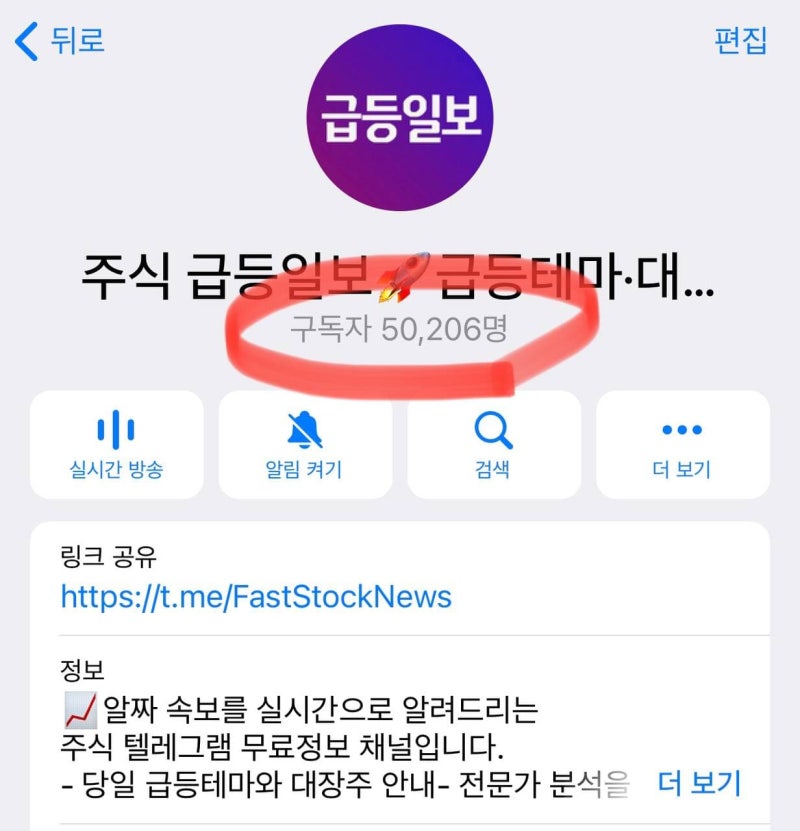Start 실시간 방송 live stream
The height and width of the screenshot is (831, 800).
[x=116, y=444]
